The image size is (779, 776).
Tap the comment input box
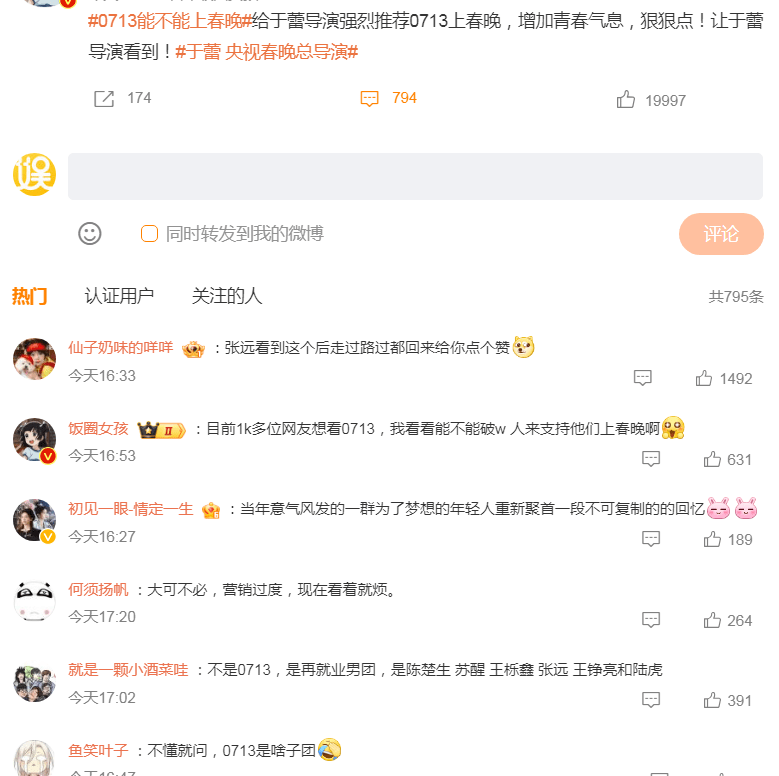[x=415, y=176]
